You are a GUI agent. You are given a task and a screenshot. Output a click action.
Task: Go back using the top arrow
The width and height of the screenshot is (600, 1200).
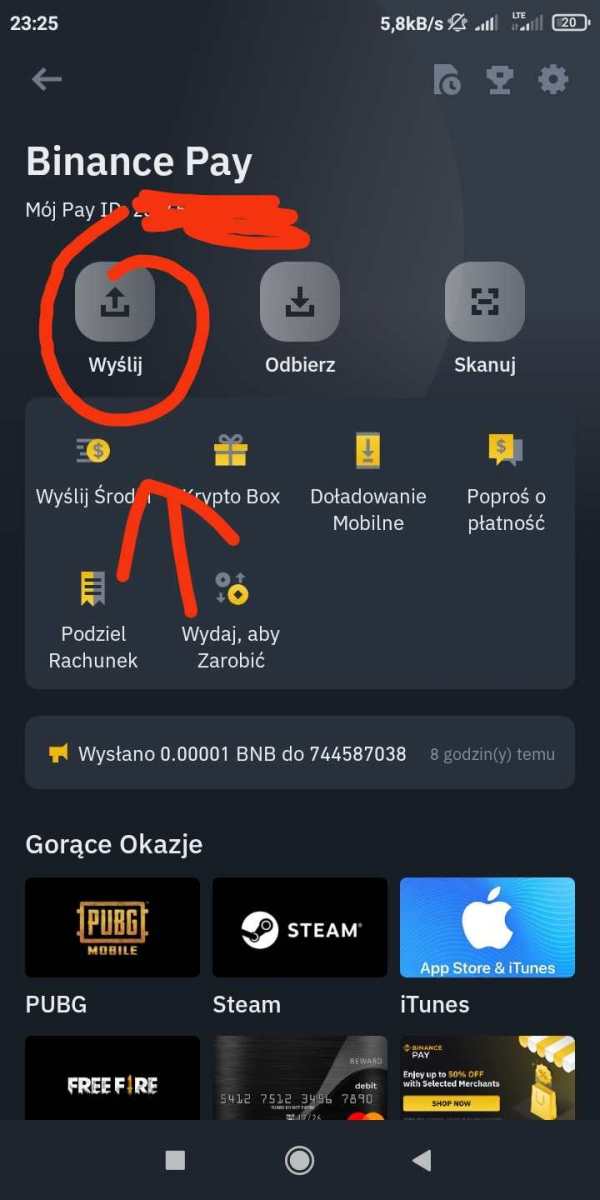click(47, 80)
